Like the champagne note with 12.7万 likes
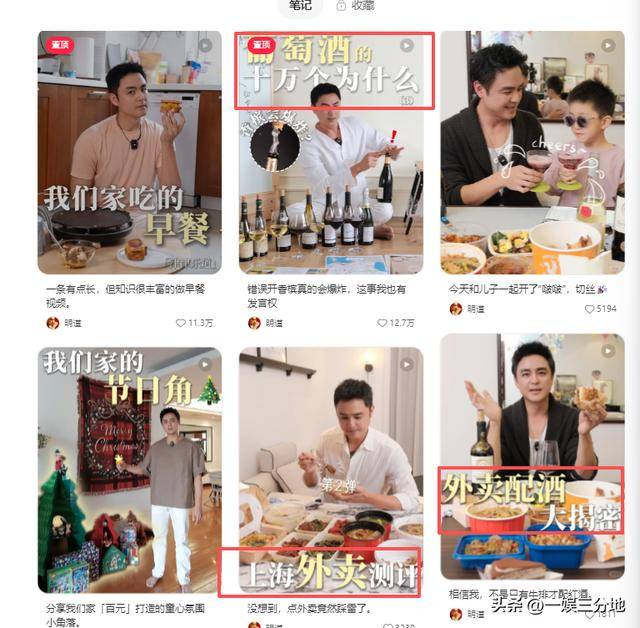Image resolution: width=640 pixels, height=628 pixels. click(x=384, y=323)
